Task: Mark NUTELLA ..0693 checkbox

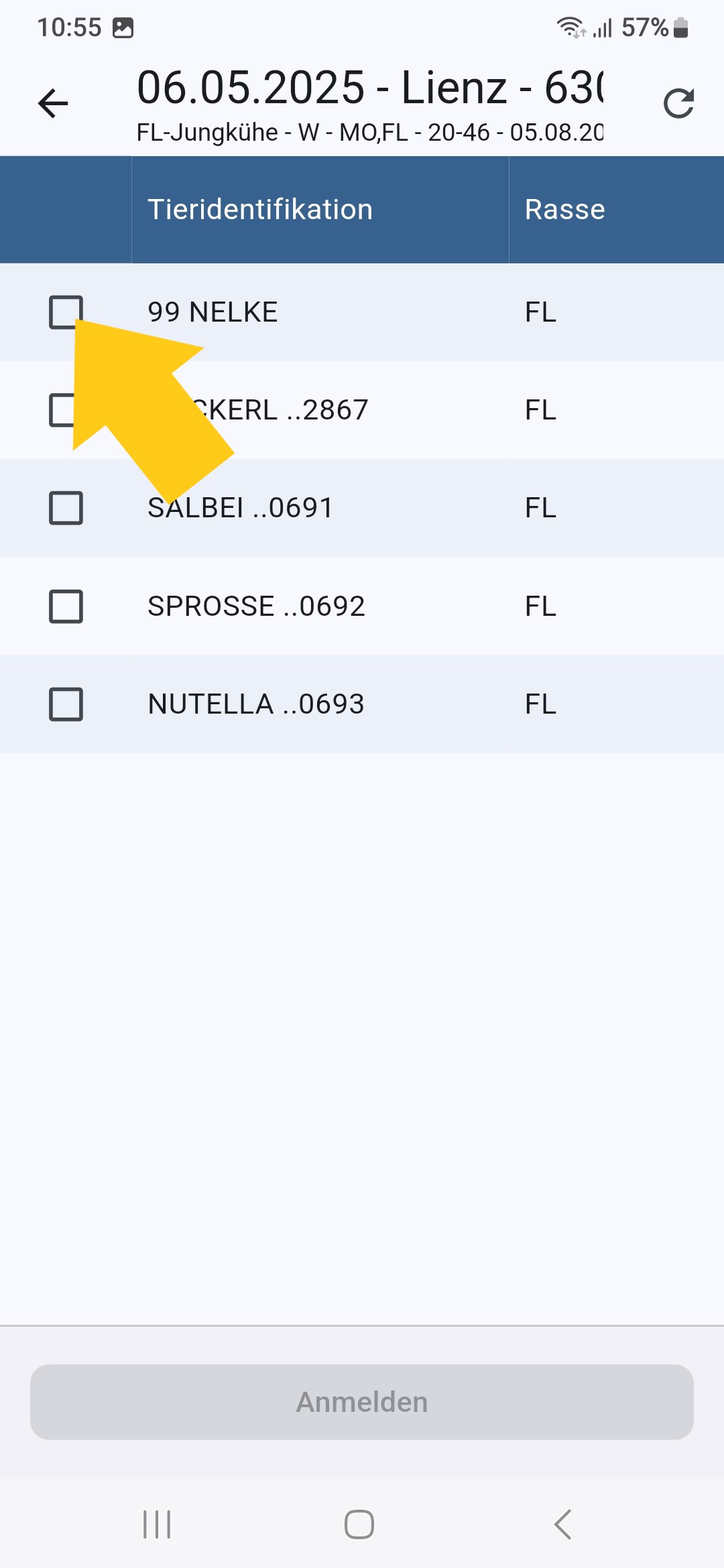Action: (66, 704)
